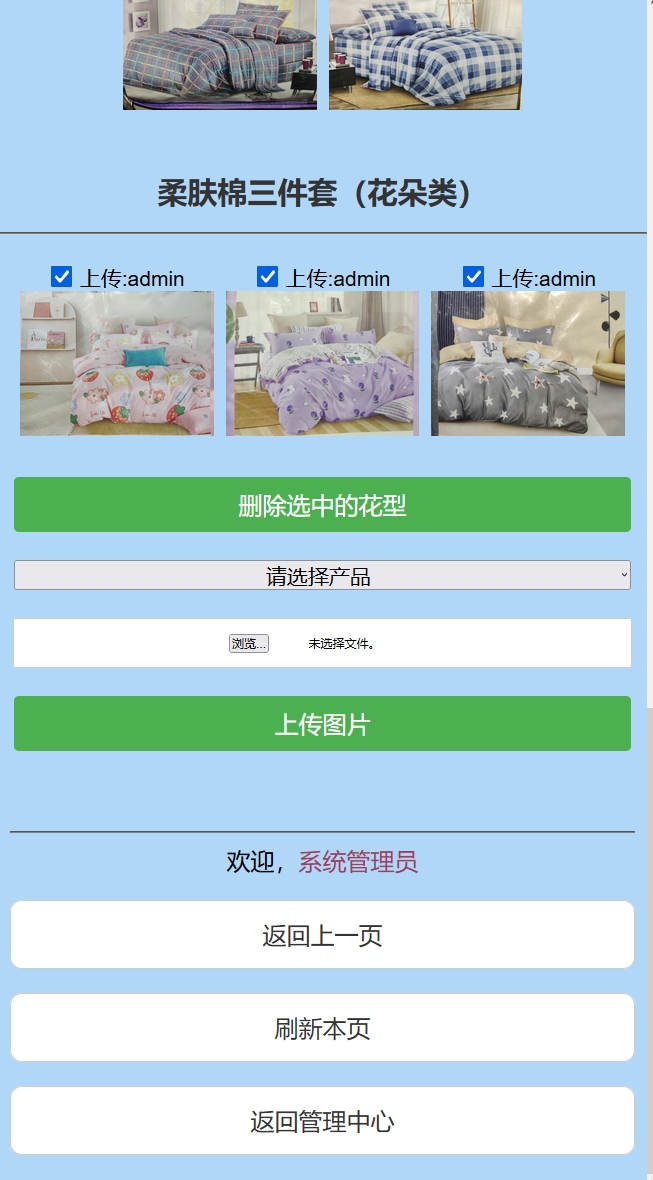
Task: Go back via 返回上一页
Action: pyautogui.click(x=322, y=935)
